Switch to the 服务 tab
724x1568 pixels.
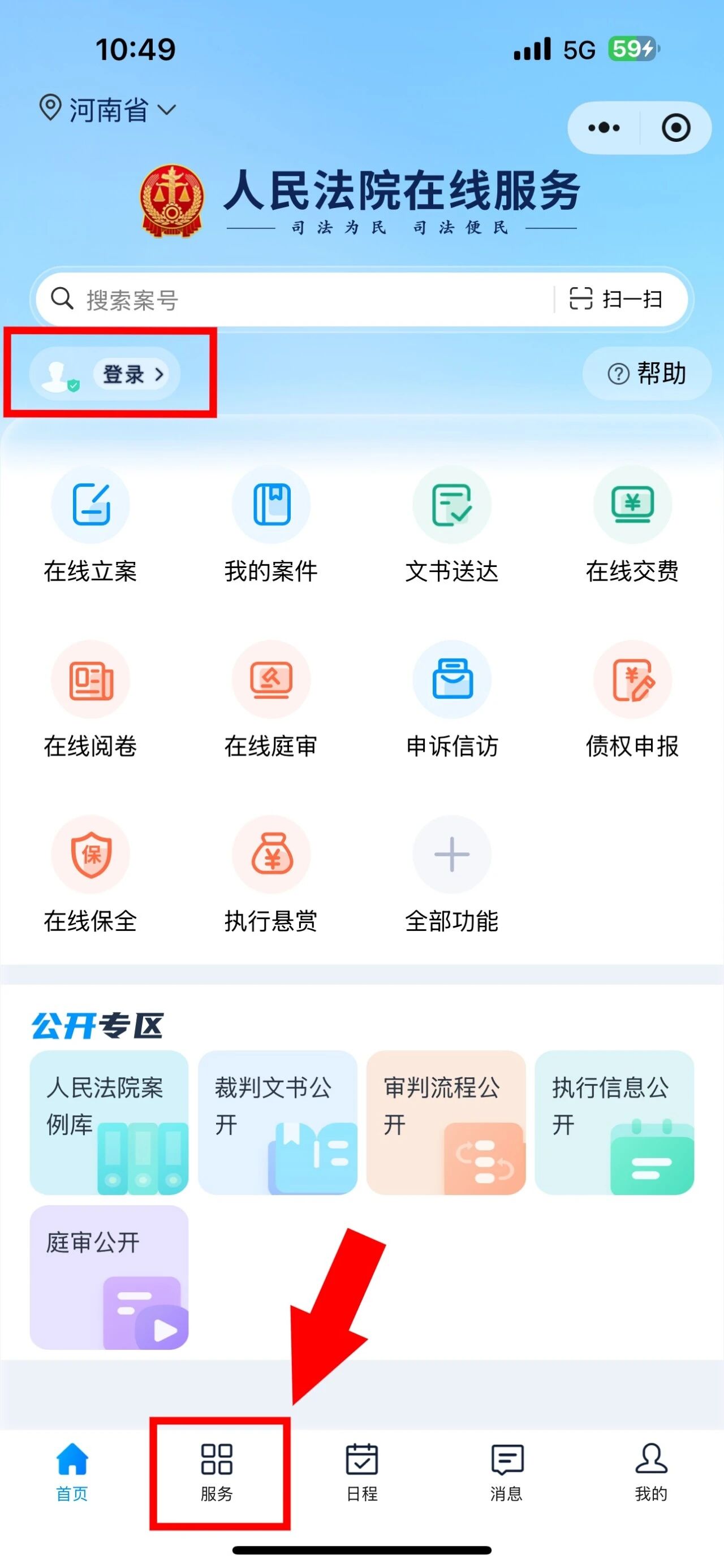(x=217, y=1472)
